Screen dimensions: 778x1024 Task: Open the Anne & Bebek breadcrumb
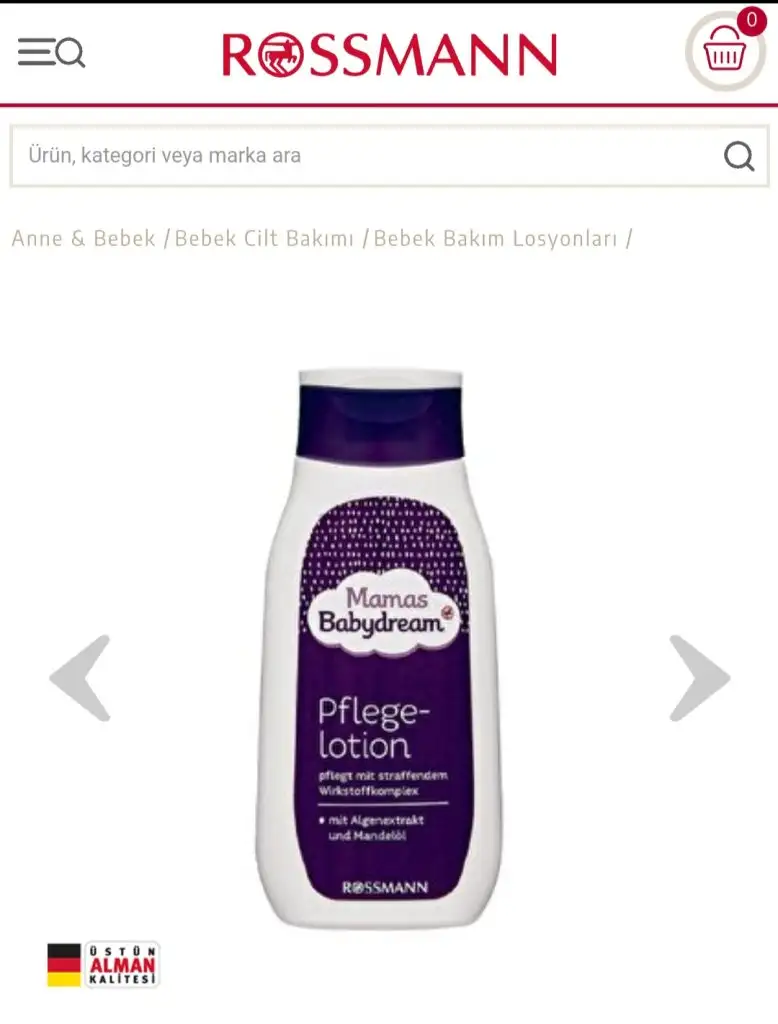tap(84, 239)
